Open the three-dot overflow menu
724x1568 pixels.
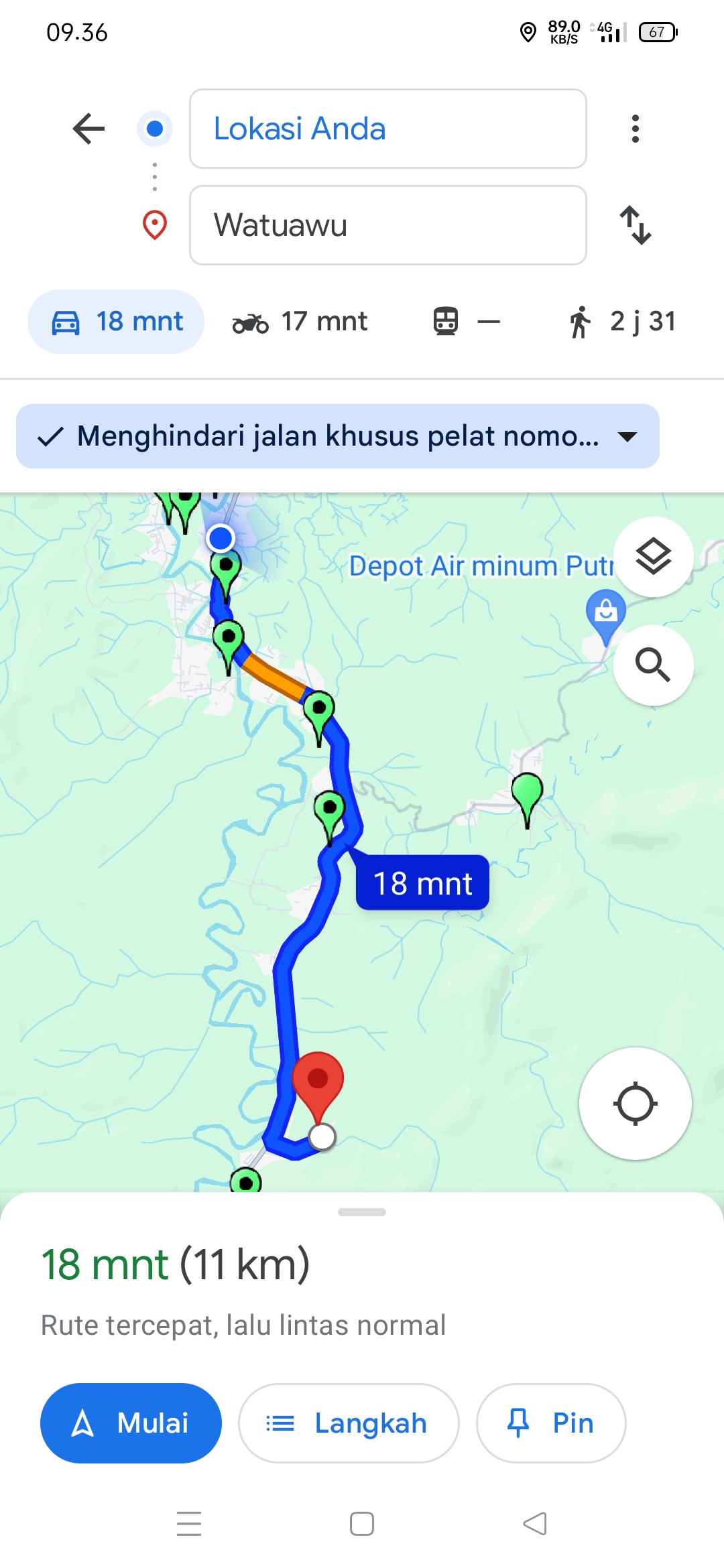coord(636,129)
